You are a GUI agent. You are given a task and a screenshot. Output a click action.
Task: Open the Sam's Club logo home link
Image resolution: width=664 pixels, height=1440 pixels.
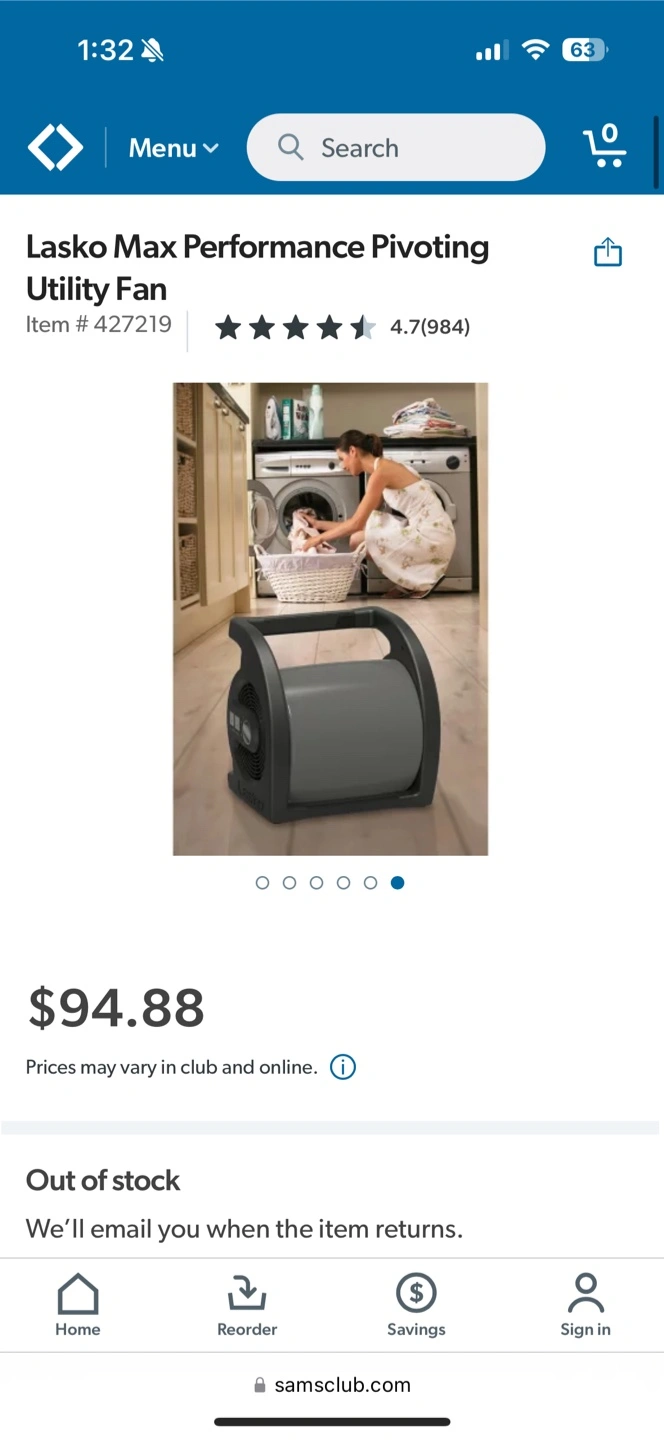tap(55, 148)
